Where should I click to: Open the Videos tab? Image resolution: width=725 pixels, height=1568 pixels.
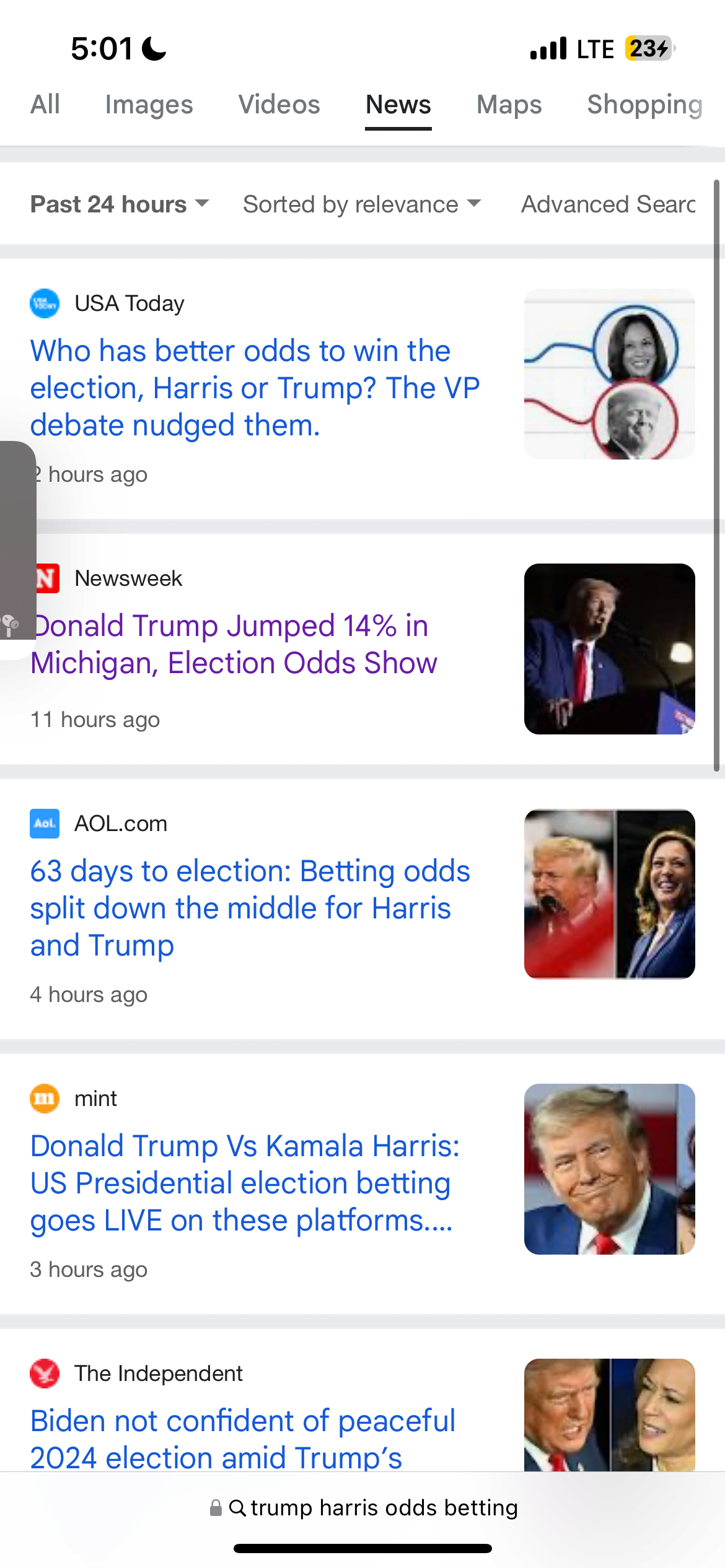click(x=279, y=105)
